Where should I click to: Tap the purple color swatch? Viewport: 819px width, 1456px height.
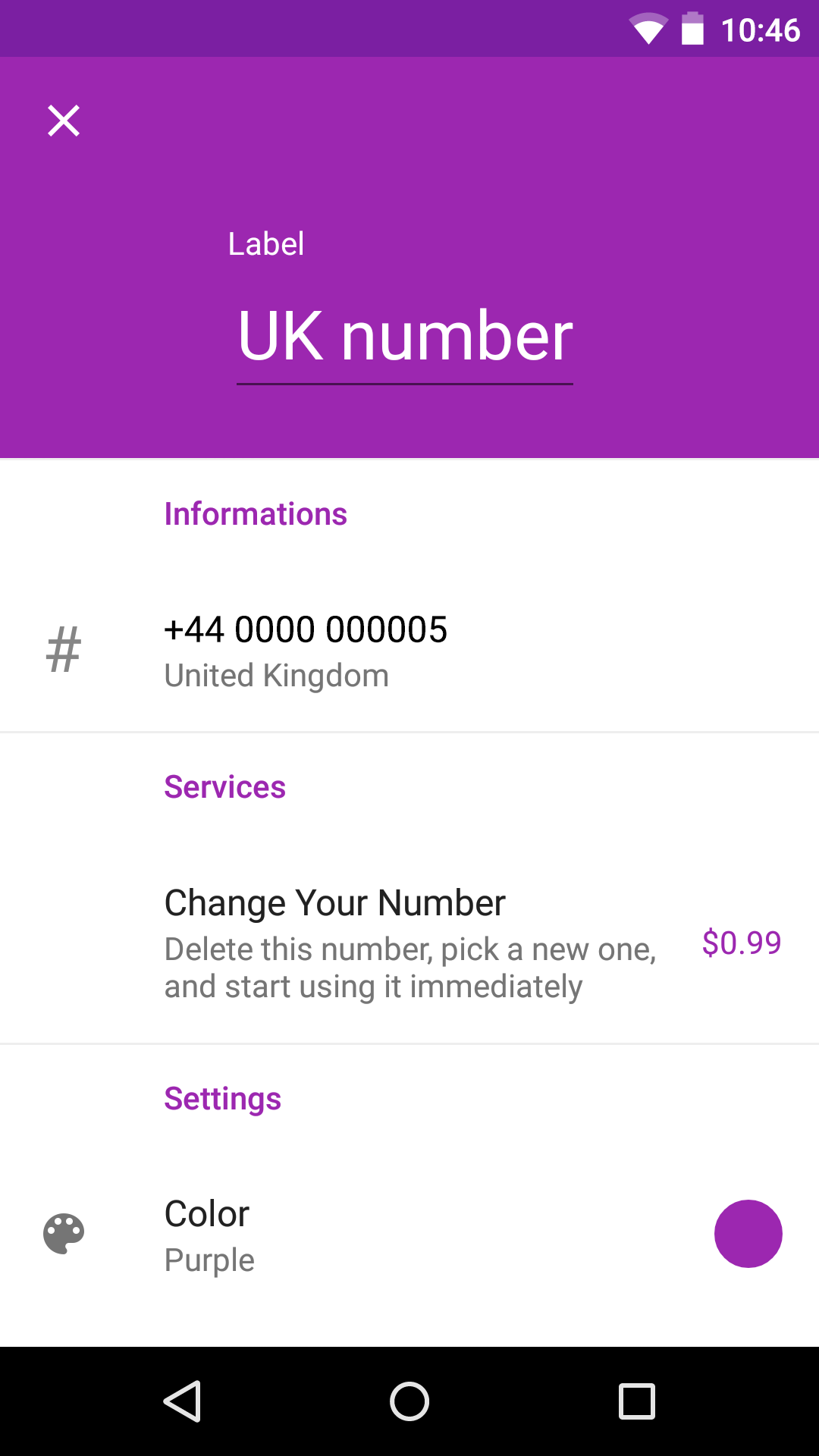click(x=748, y=1234)
